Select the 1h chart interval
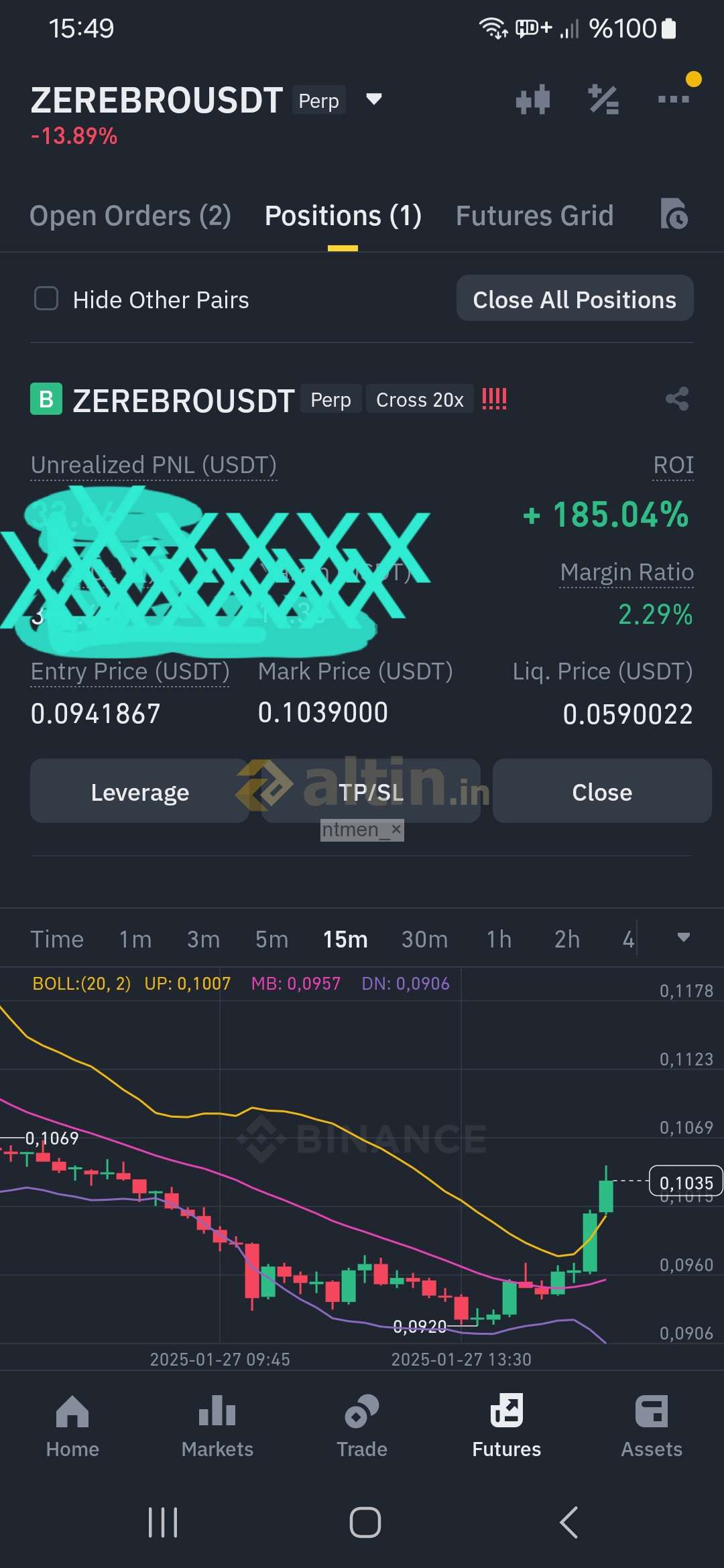Image resolution: width=724 pixels, height=1568 pixels. [x=499, y=939]
